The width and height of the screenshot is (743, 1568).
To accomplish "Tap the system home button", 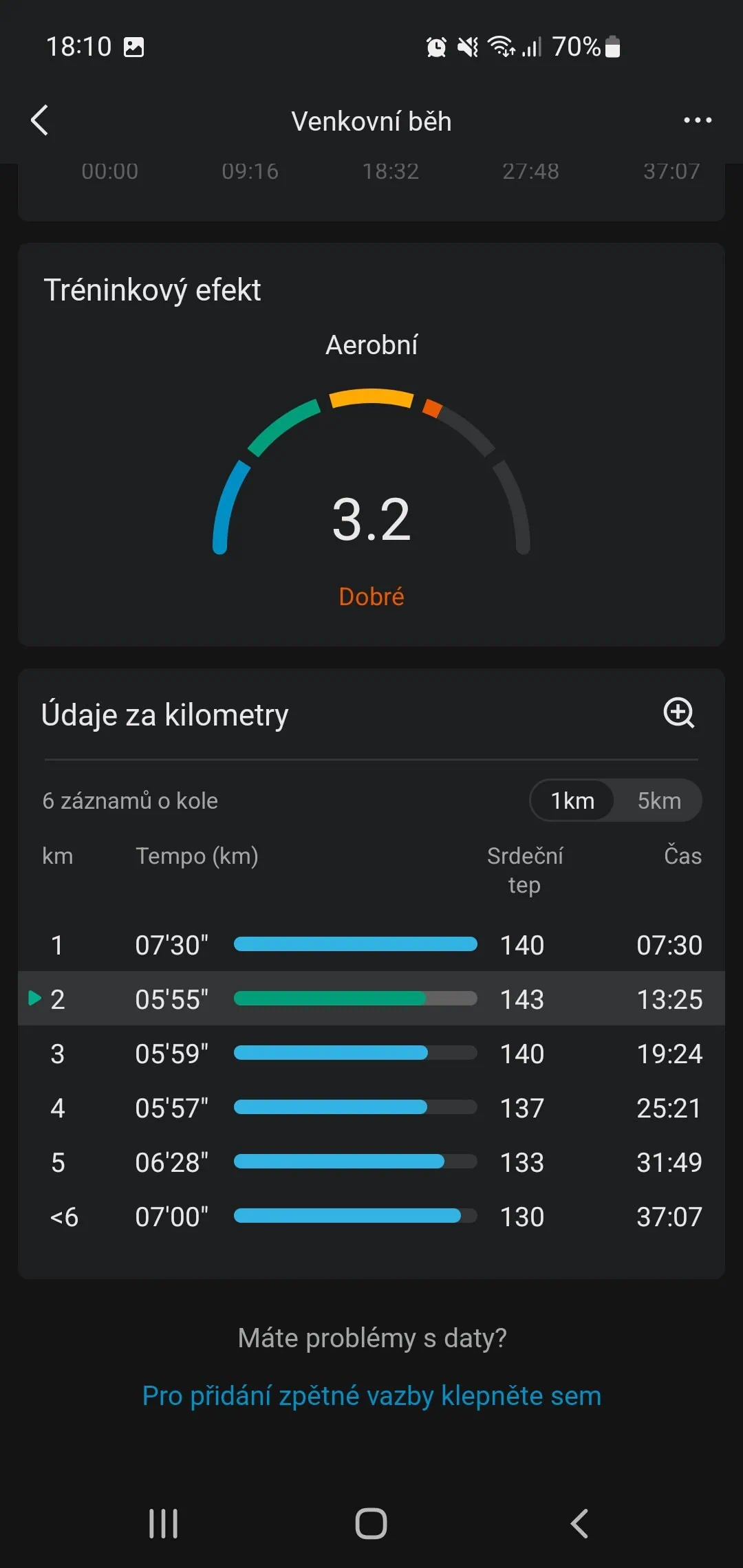I will point(371,1523).
